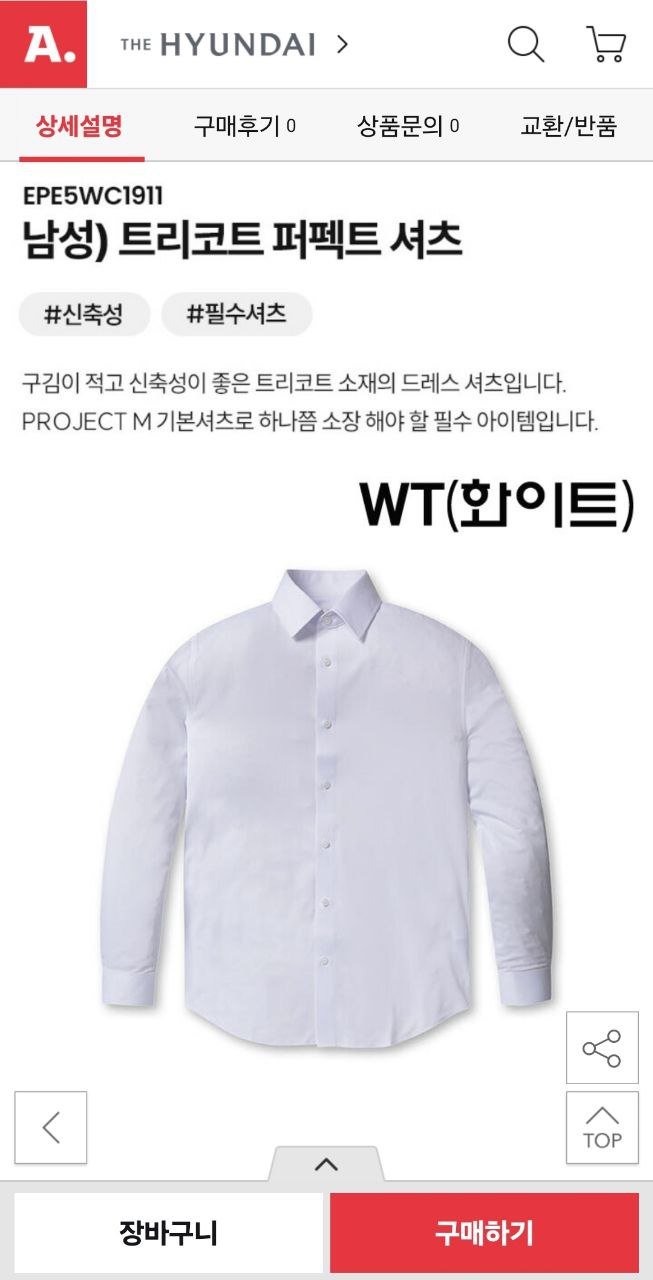The image size is (653, 1280).
Task: Open The Hyundai store link
Action: pos(235,45)
